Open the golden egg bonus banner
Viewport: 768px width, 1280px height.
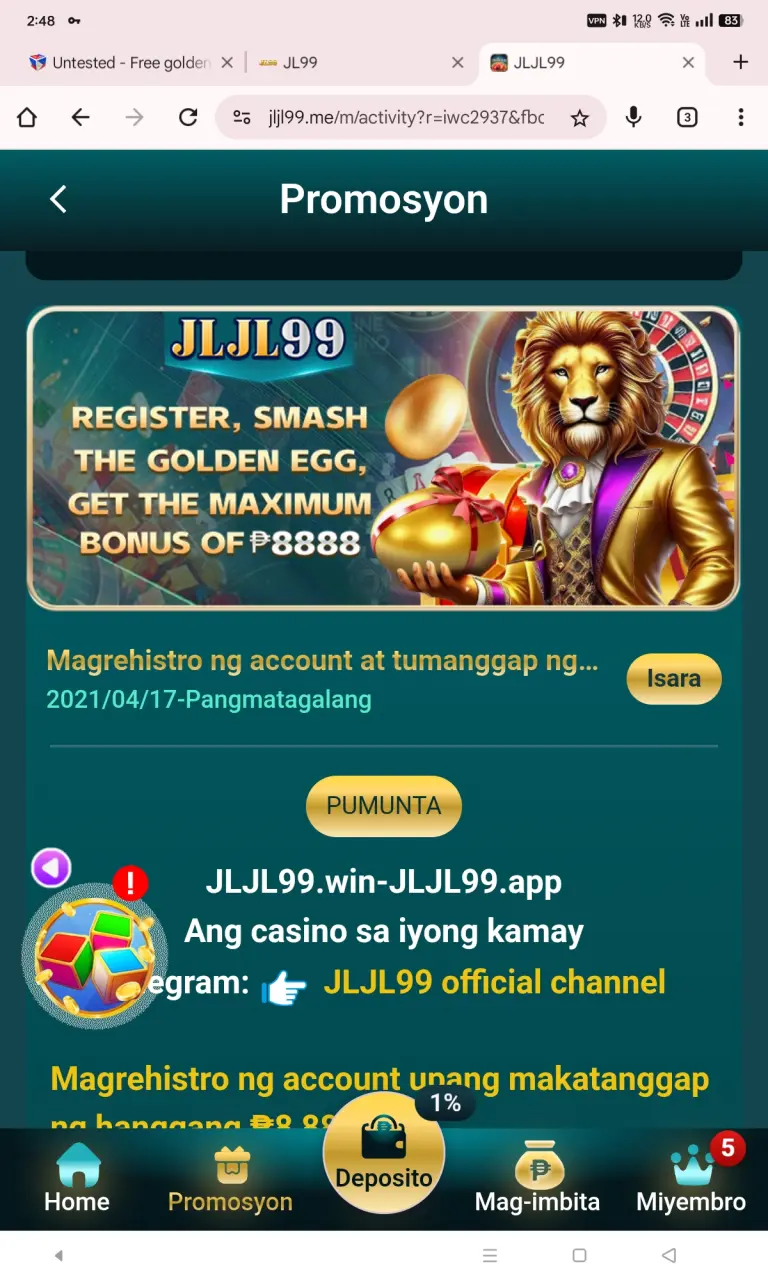pyautogui.click(x=383, y=458)
